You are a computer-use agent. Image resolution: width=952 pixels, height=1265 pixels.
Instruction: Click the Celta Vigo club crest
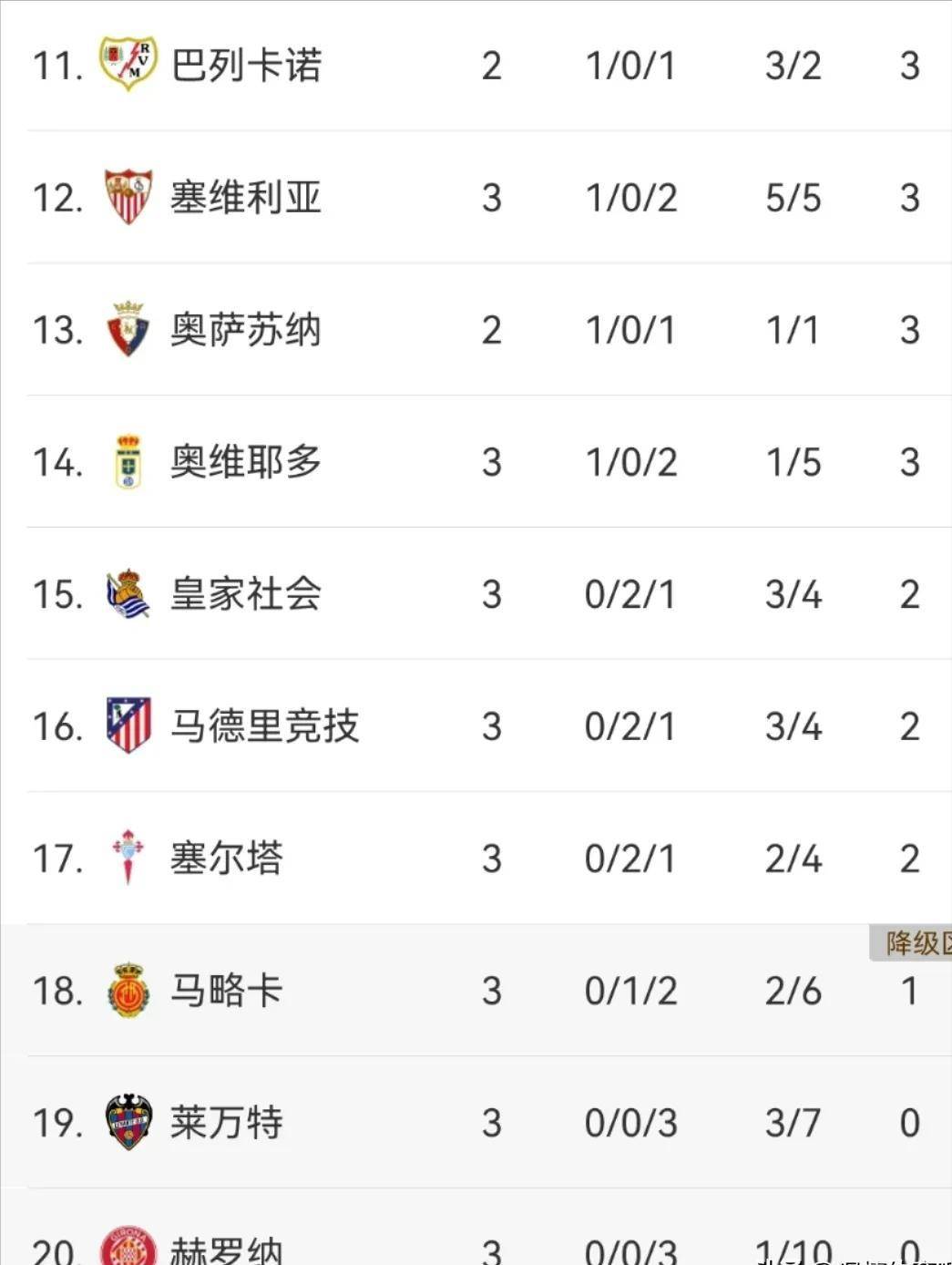pyautogui.click(x=128, y=858)
